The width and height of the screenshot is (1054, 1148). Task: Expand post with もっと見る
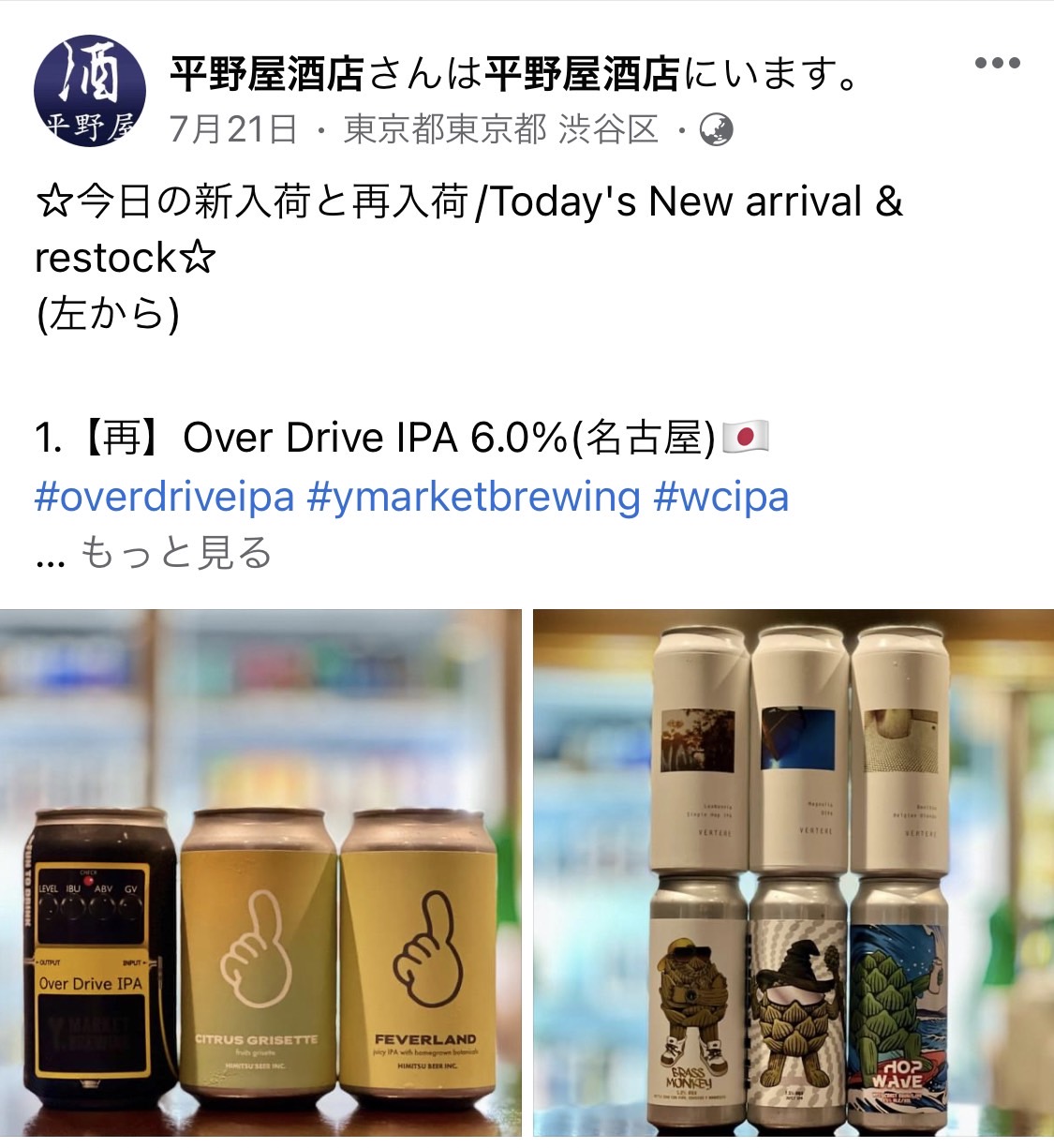pos(176,553)
